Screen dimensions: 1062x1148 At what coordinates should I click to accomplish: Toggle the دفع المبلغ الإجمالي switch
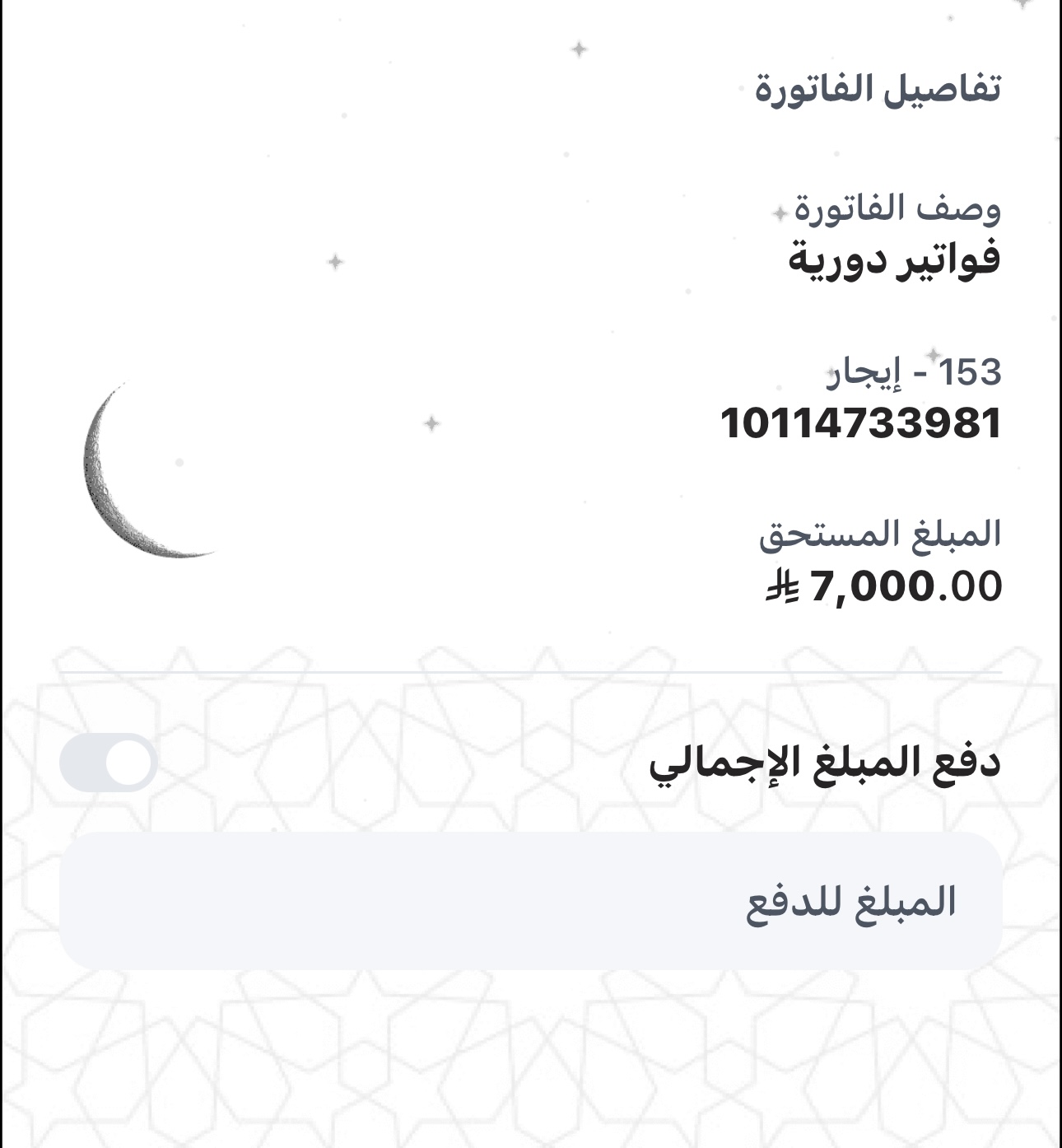pos(109,763)
